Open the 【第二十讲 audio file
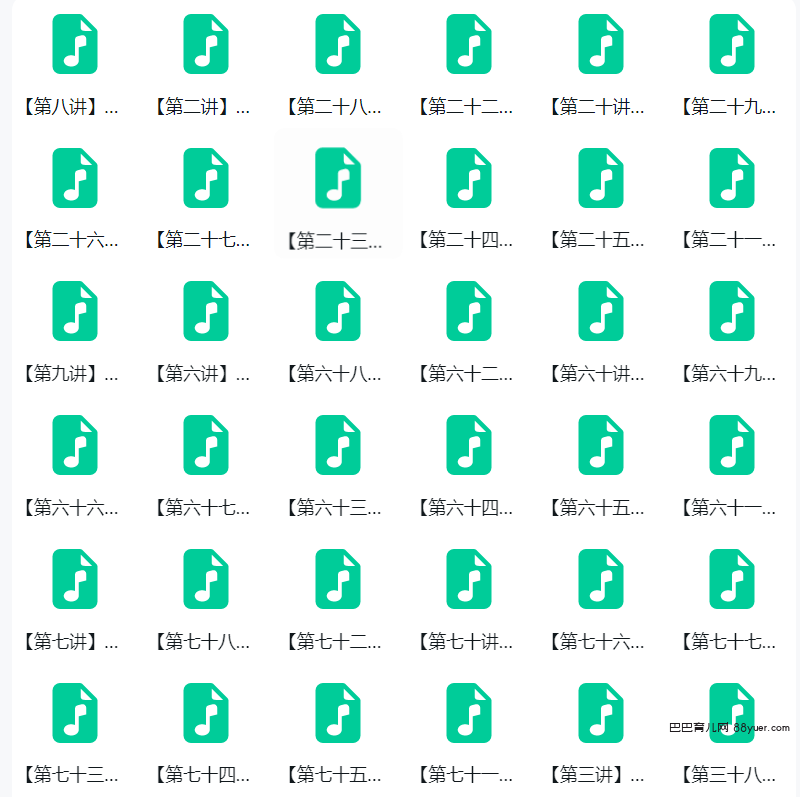 click(x=600, y=45)
